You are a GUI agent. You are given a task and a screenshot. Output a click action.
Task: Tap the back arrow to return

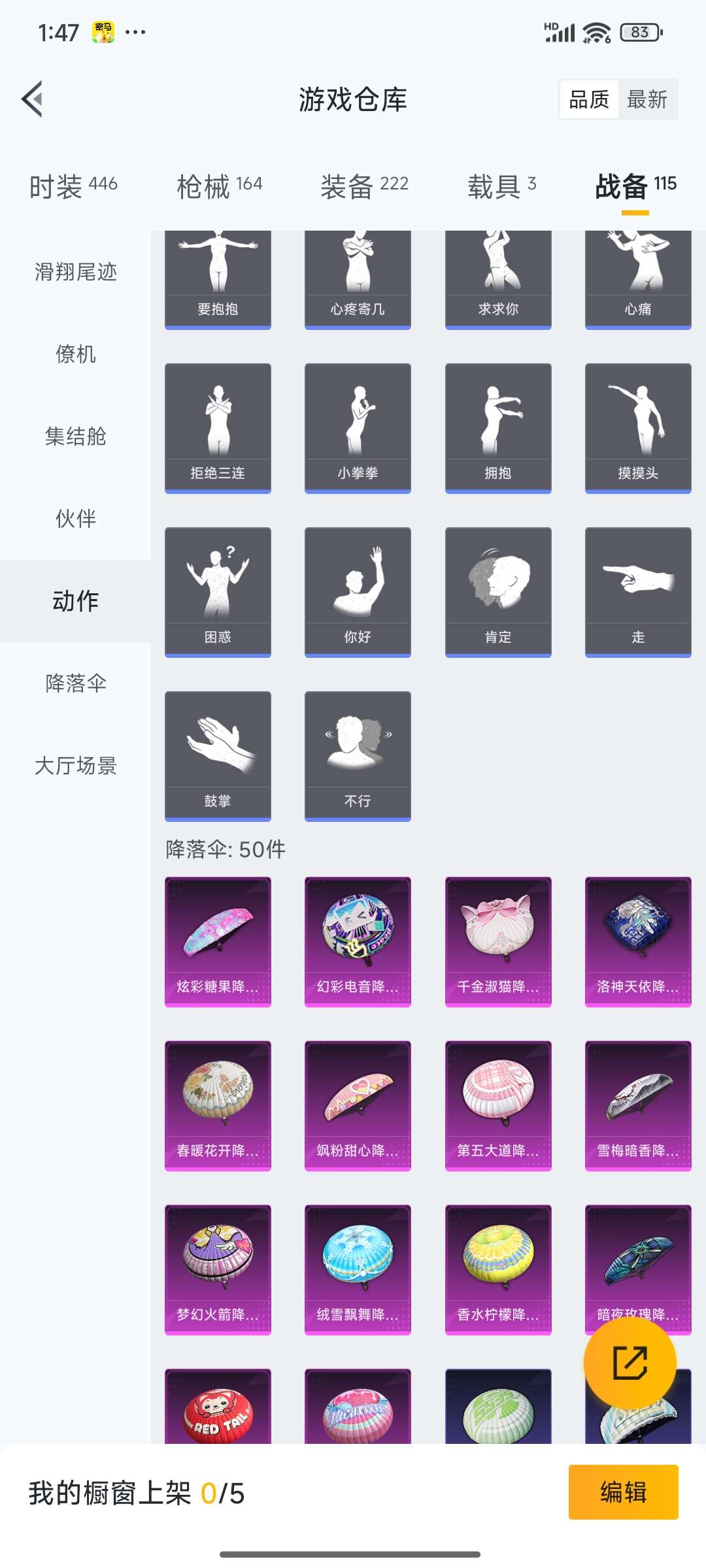[x=31, y=99]
